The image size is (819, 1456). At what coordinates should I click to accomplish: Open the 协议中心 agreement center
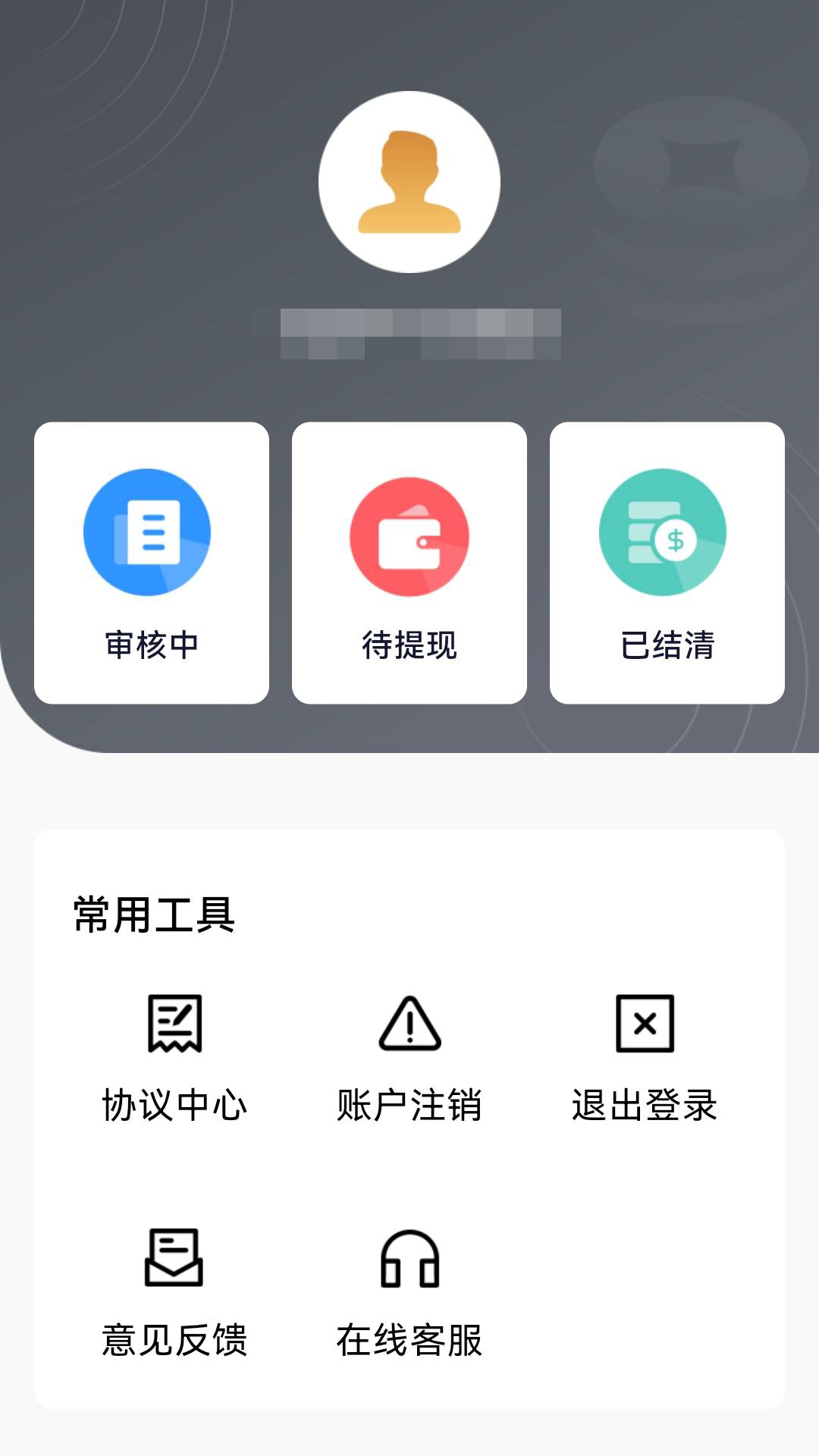coord(174,1105)
